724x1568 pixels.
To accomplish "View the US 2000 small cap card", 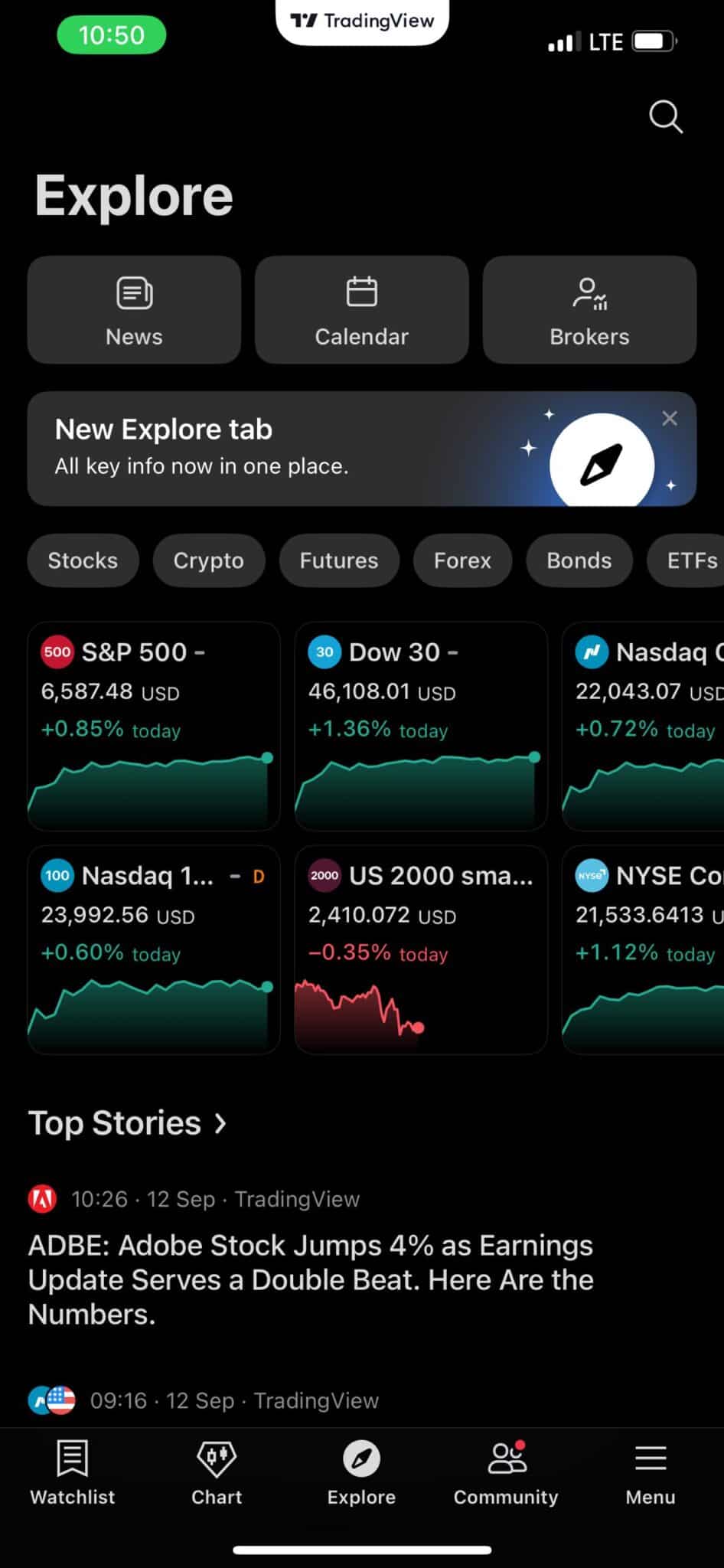I will (420, 949).
